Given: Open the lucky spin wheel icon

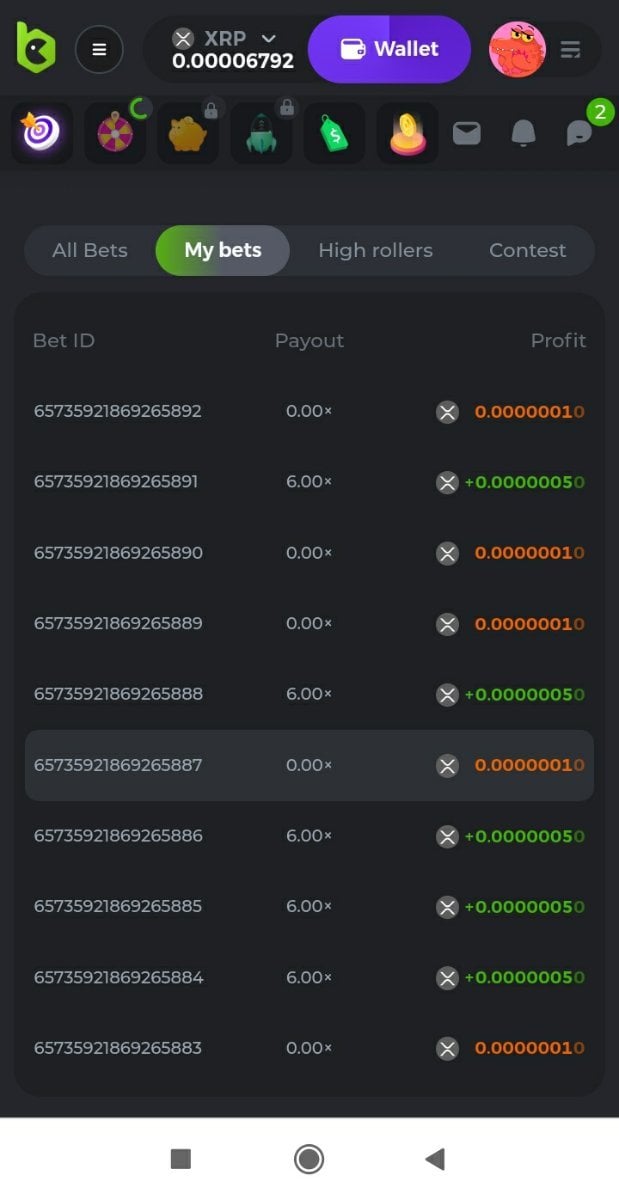Looking at the screenshot, I should [115, 132].
